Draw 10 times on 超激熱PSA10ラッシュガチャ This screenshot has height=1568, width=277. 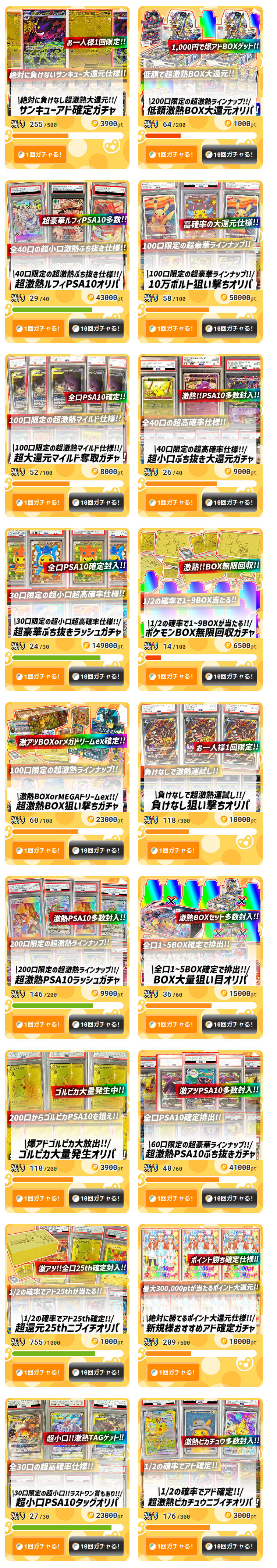[x=96, y=1024]
